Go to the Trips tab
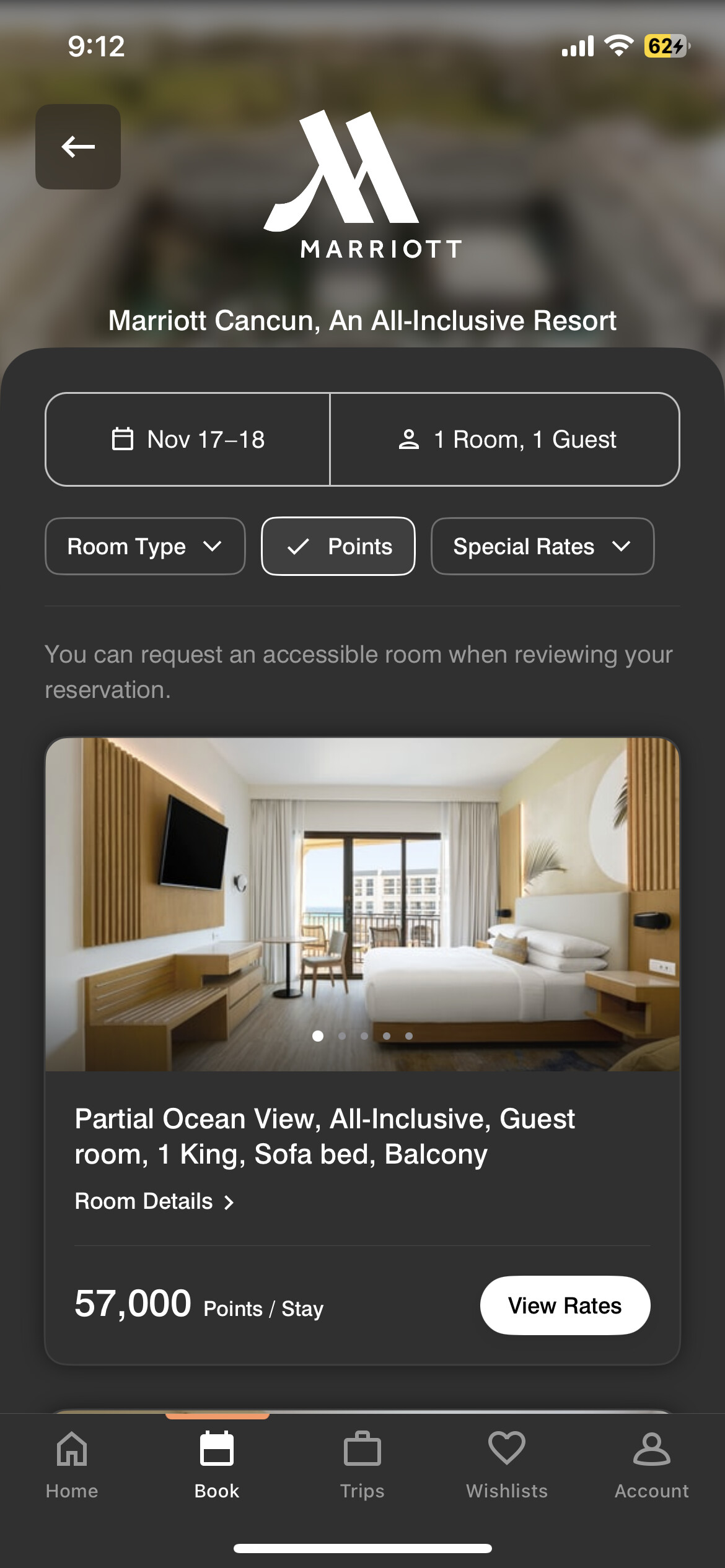725x1568 pixels. coord(362,1465)
